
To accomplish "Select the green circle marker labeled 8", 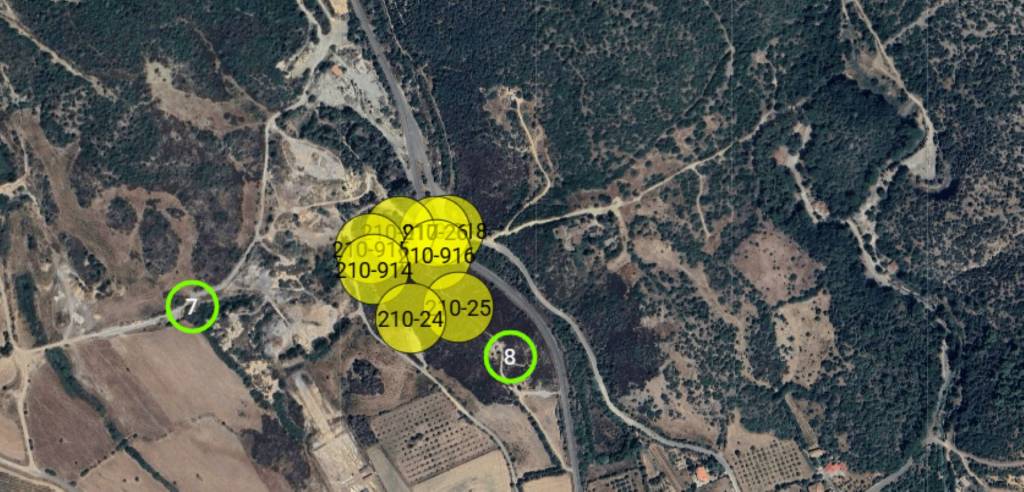I will pos(510,357).
